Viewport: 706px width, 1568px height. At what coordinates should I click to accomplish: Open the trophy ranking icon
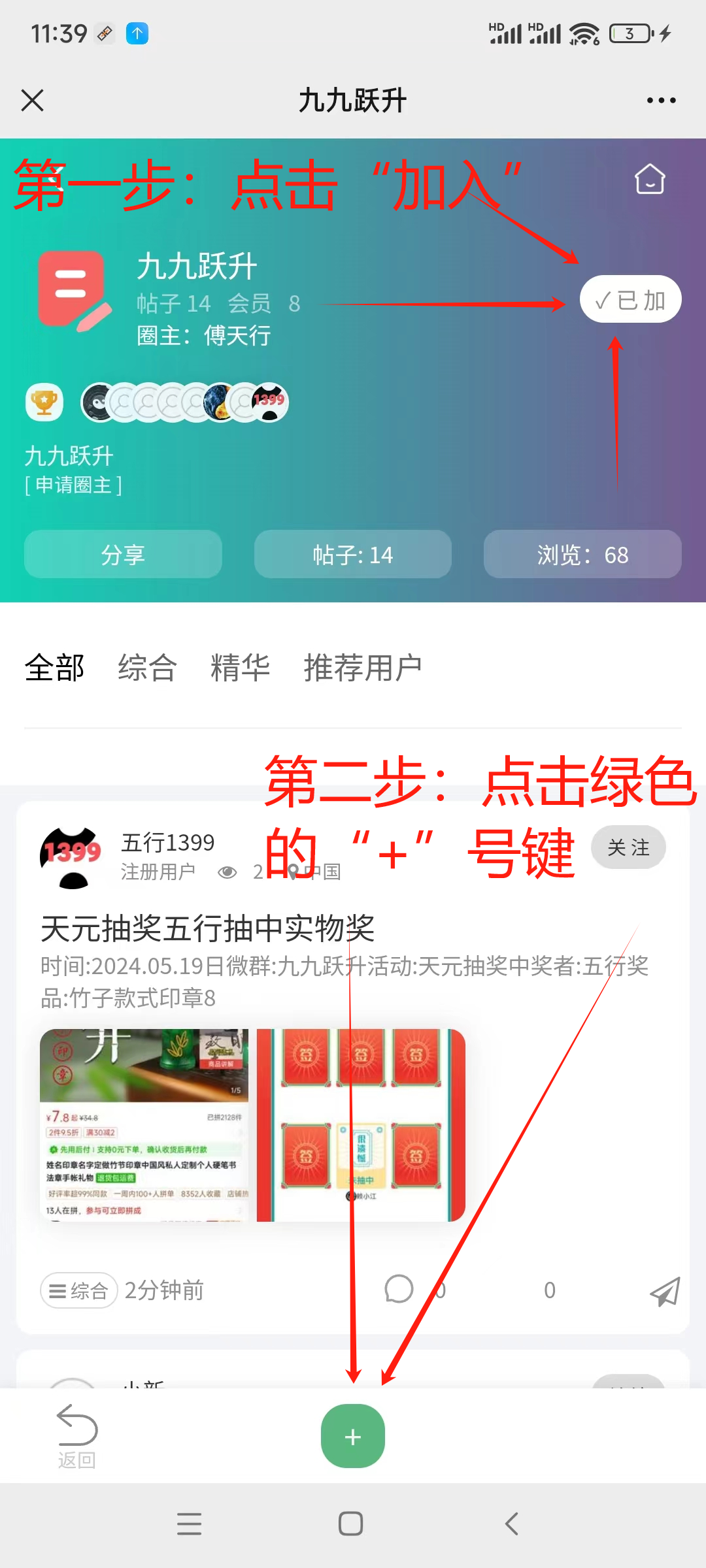click(x=44, y=402)
